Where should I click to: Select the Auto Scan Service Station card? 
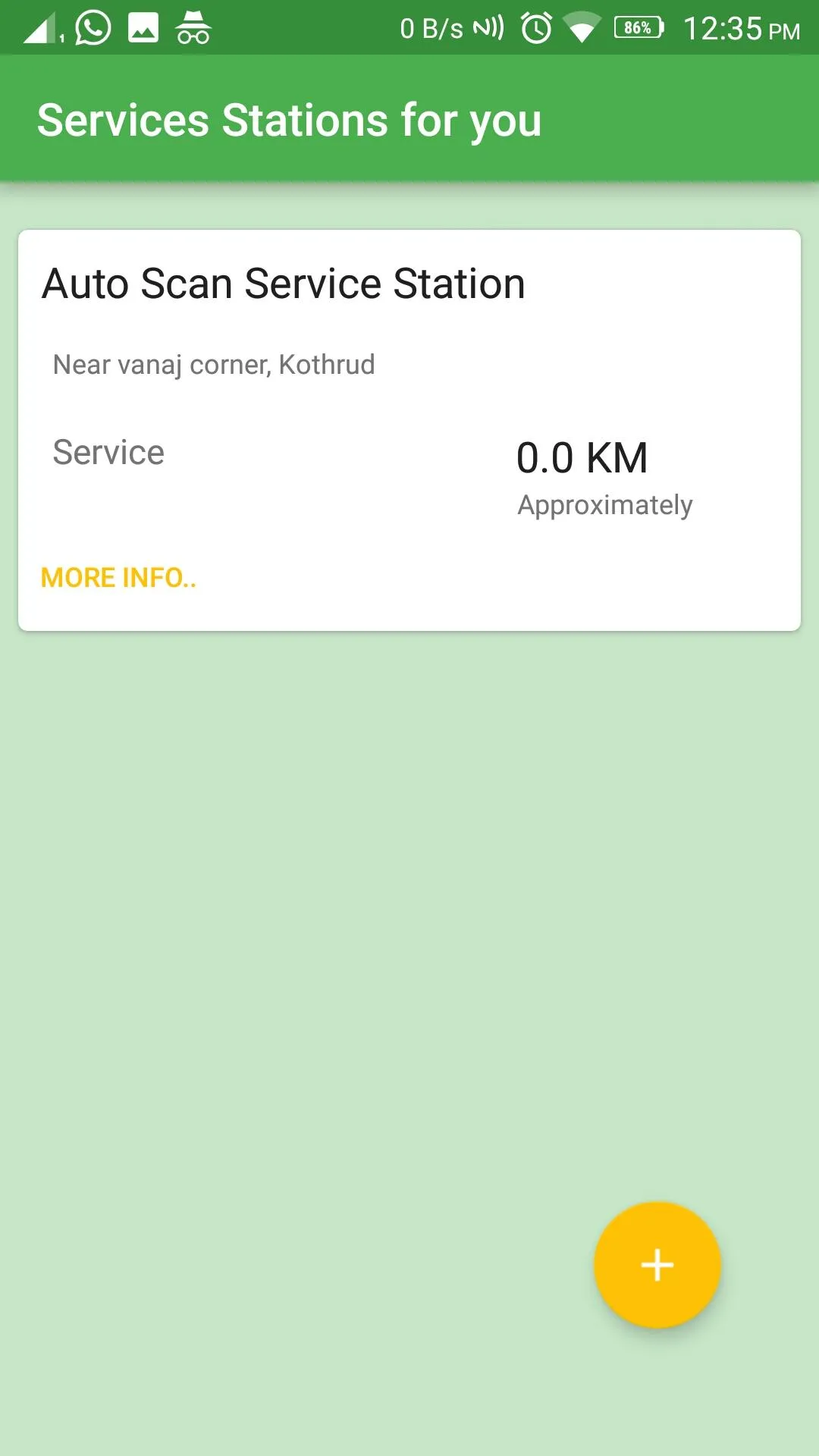(x=409, y=428)
